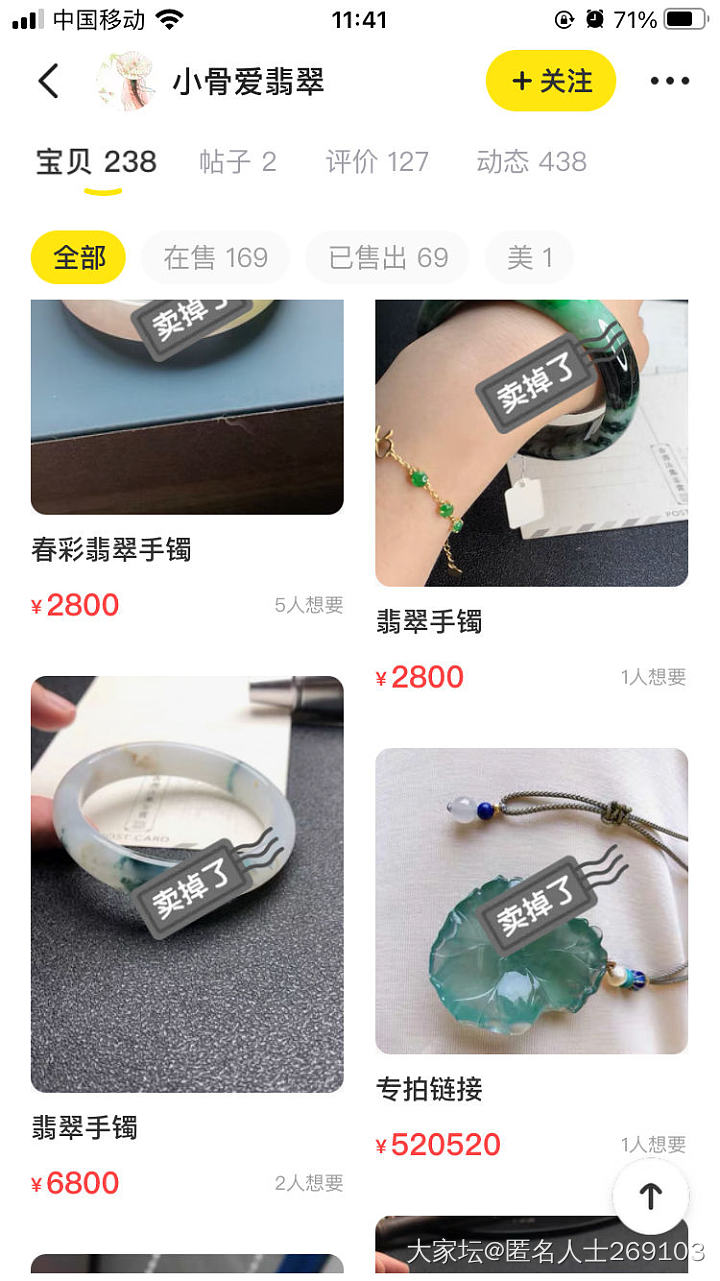Select the 美 1 filter chip
Image resolution: width=720 pixels, height=1281 pixels.
click(529, 258)
